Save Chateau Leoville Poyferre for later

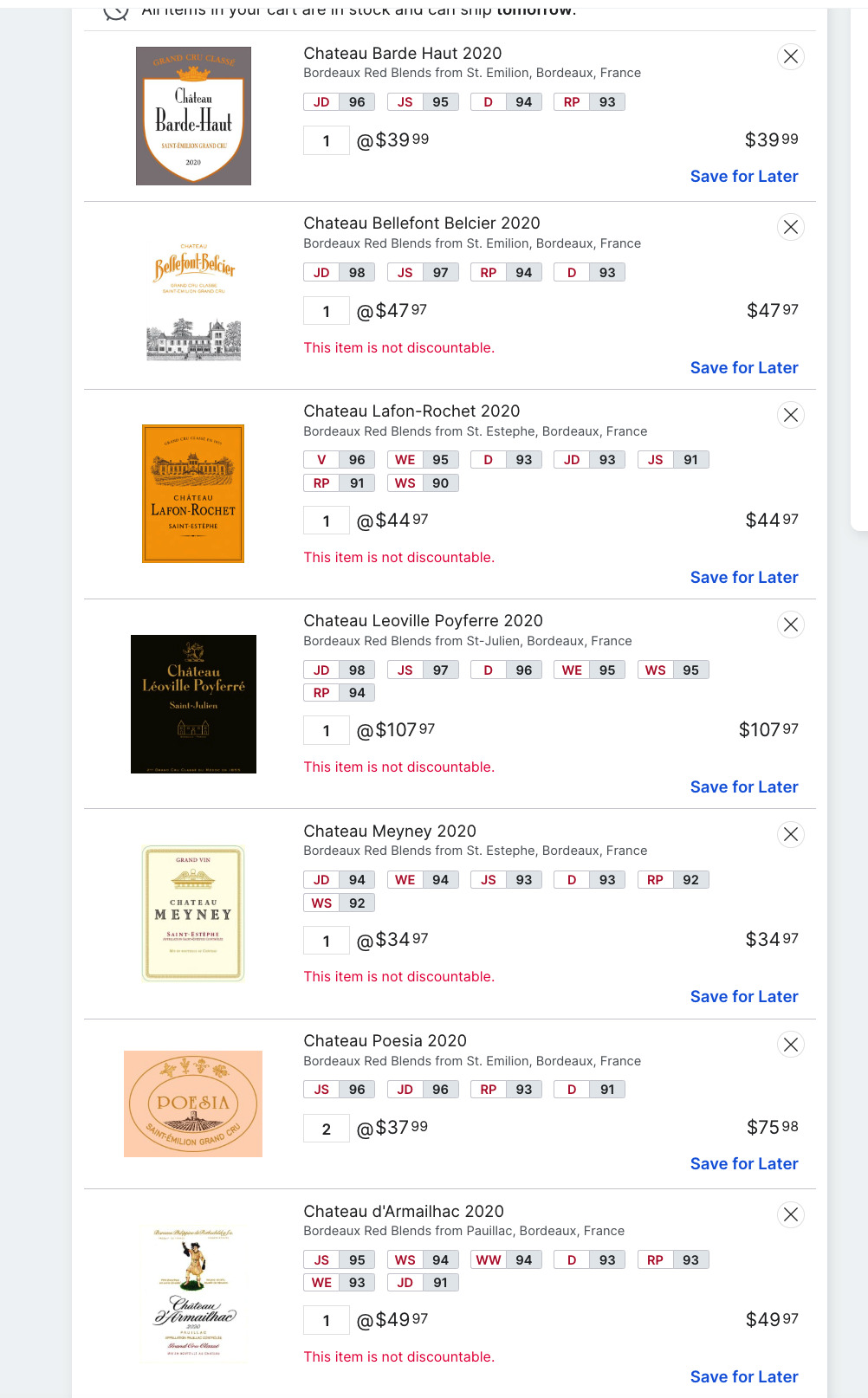[x=744, y=787]
